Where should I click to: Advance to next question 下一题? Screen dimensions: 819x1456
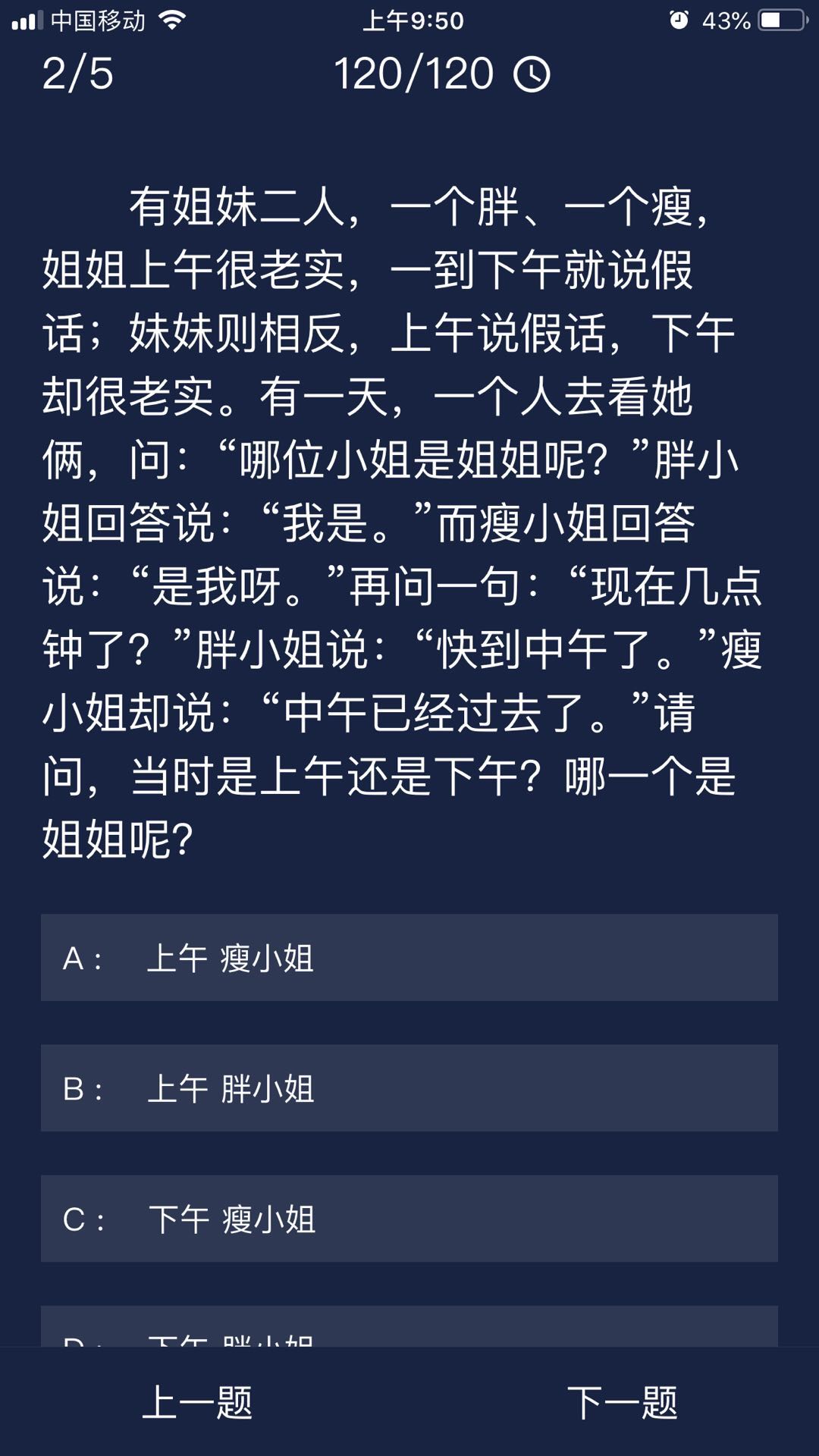point(622,1402)
